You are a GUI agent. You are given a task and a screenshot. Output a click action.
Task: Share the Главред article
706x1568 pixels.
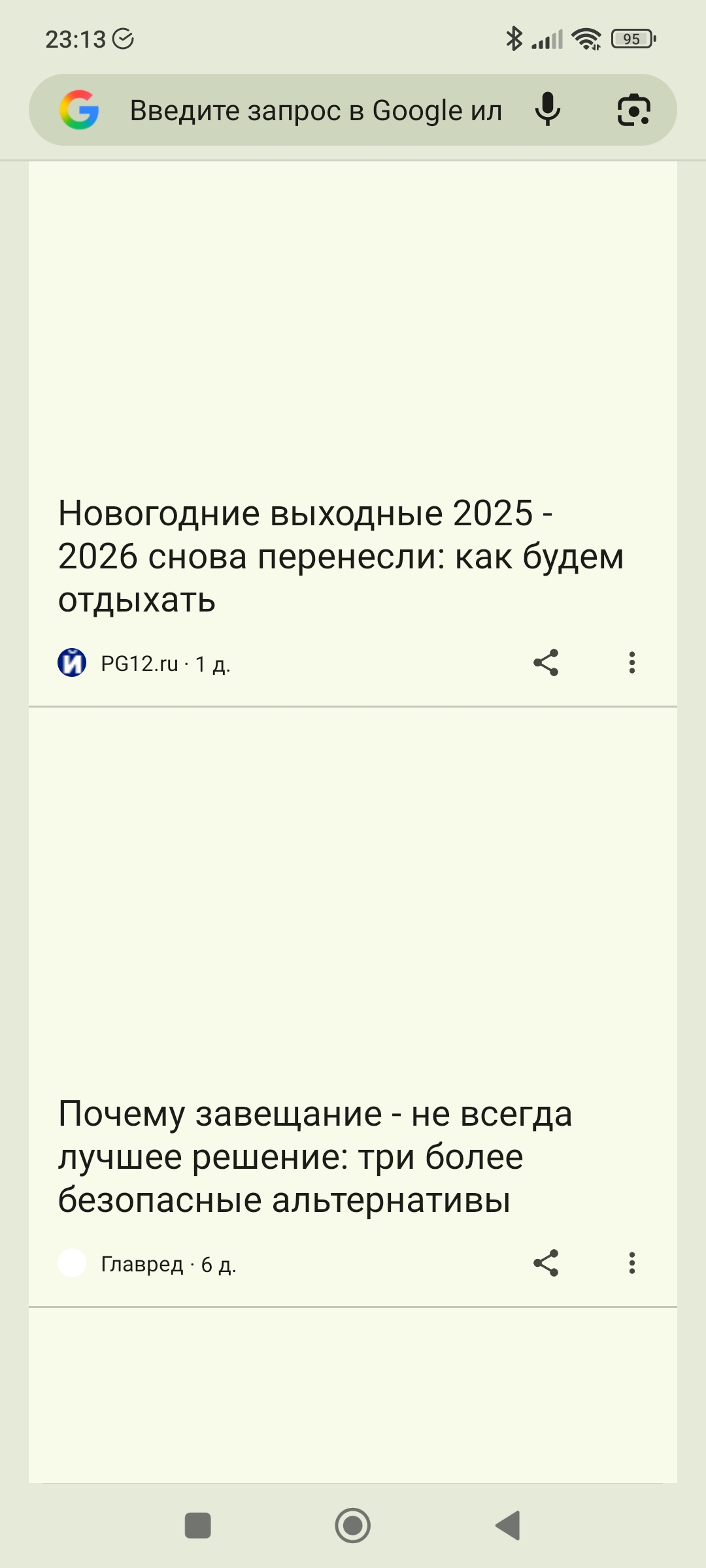tap(546, 1263)
